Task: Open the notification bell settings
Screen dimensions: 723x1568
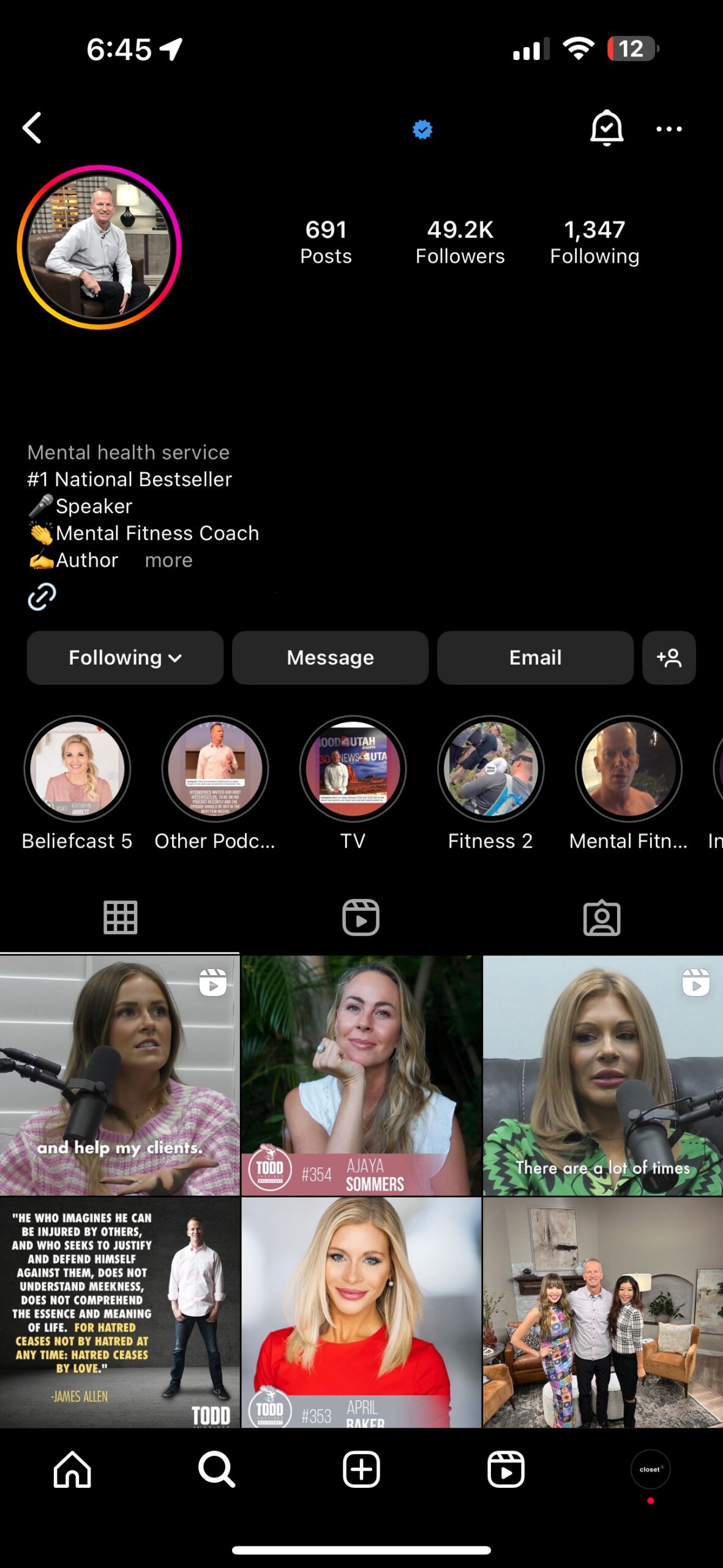Action: pos(606,128)
